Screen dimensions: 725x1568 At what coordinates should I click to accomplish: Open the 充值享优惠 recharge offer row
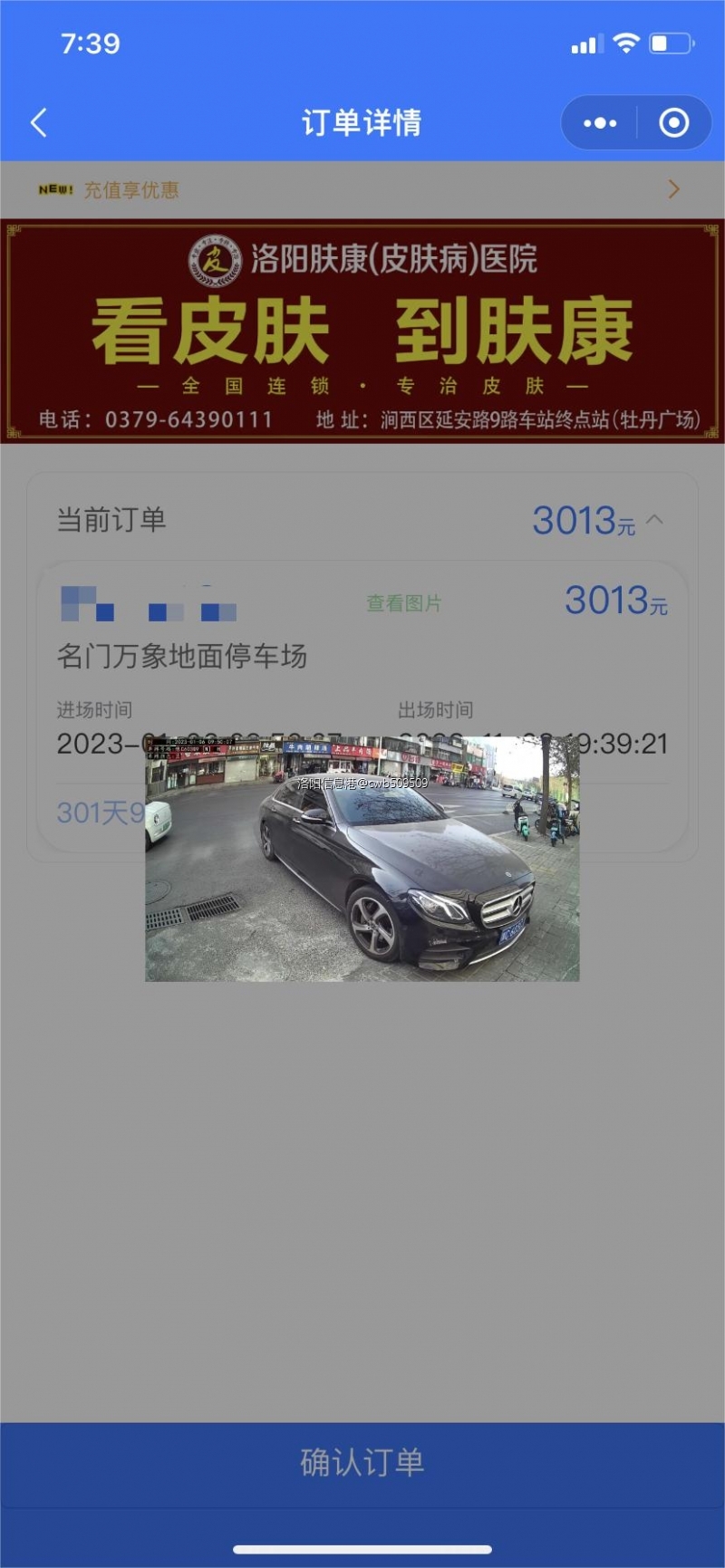(x=362, y=189)
